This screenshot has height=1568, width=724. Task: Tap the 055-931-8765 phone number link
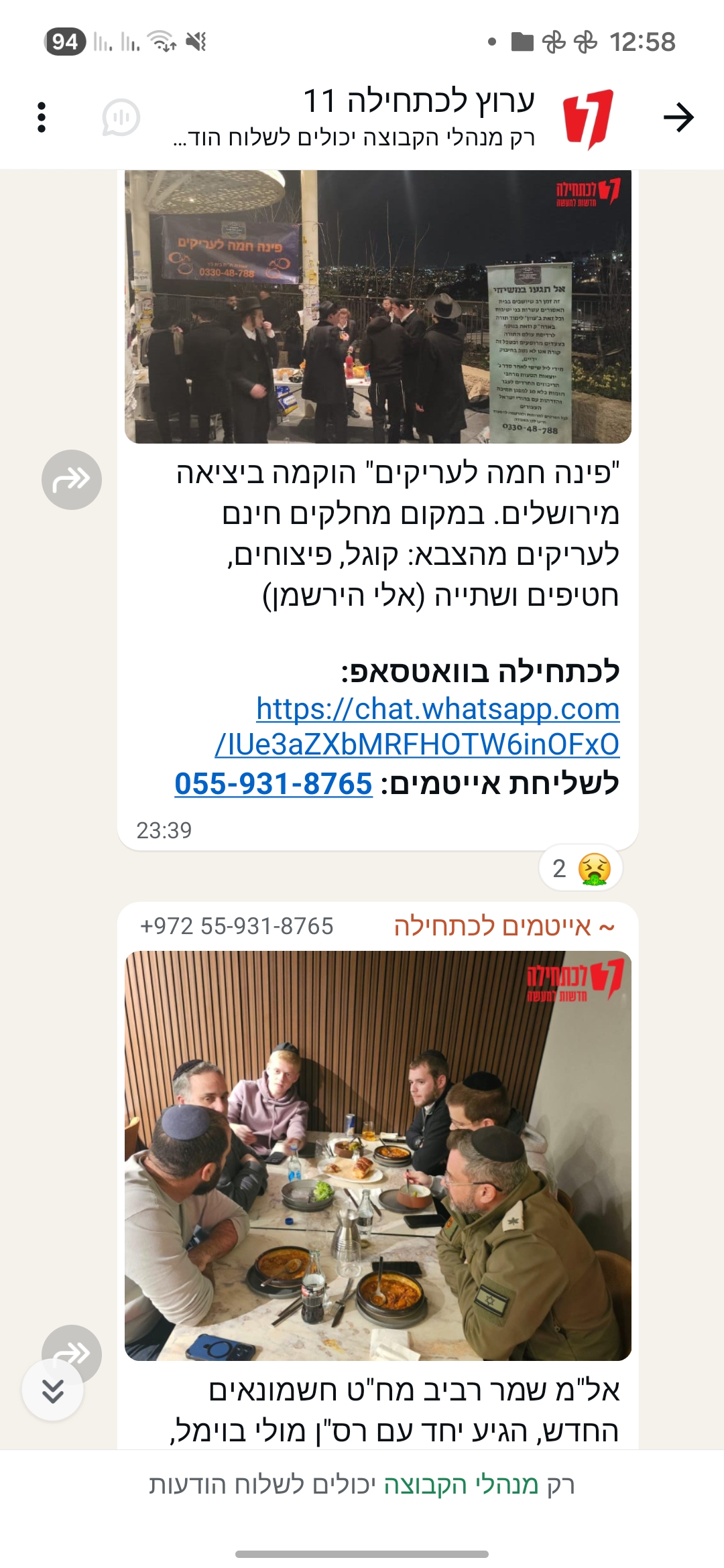(x=274, y=783)
